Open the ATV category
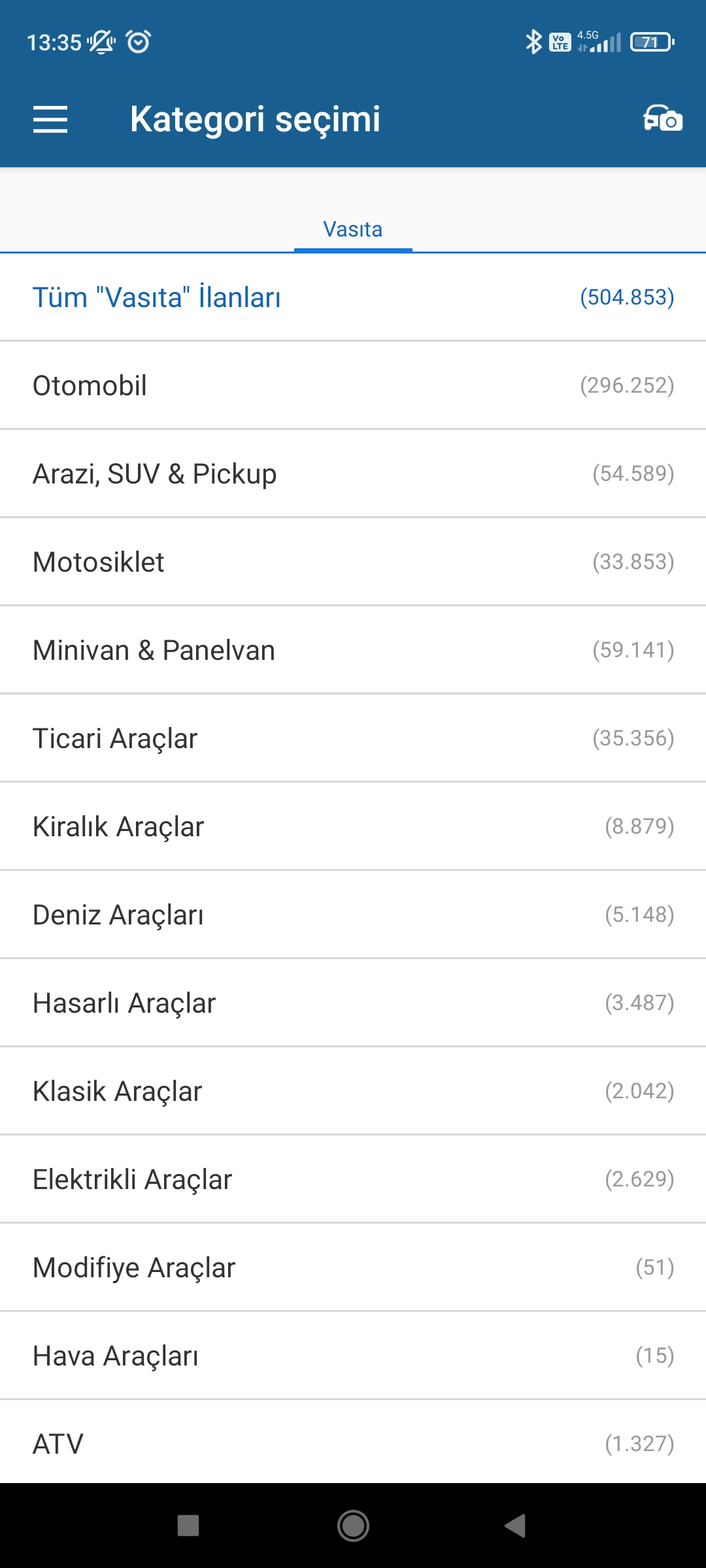The width and height of the screenshot is (706, 1568). tap(353, 1443)
